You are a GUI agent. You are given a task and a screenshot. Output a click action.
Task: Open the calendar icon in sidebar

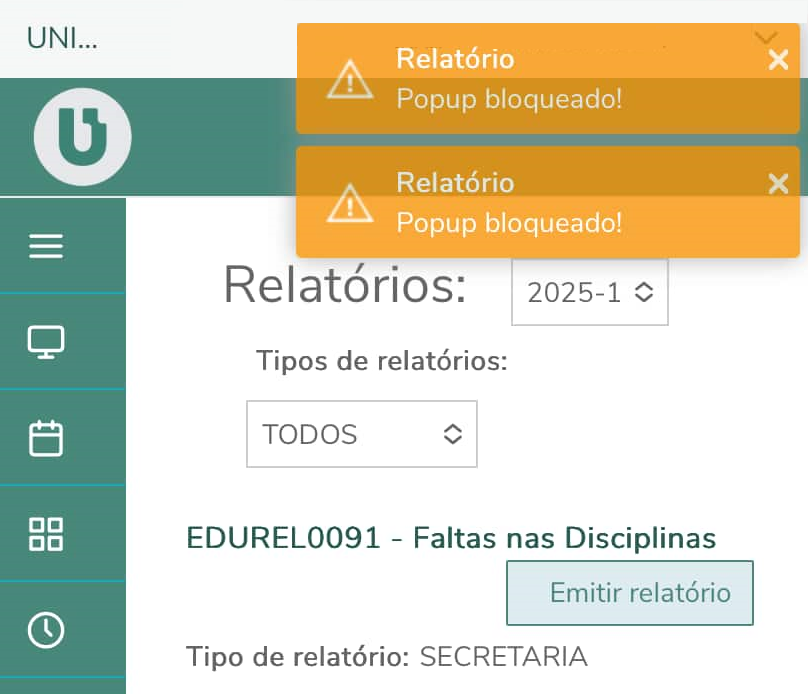[x=46, y=438]
